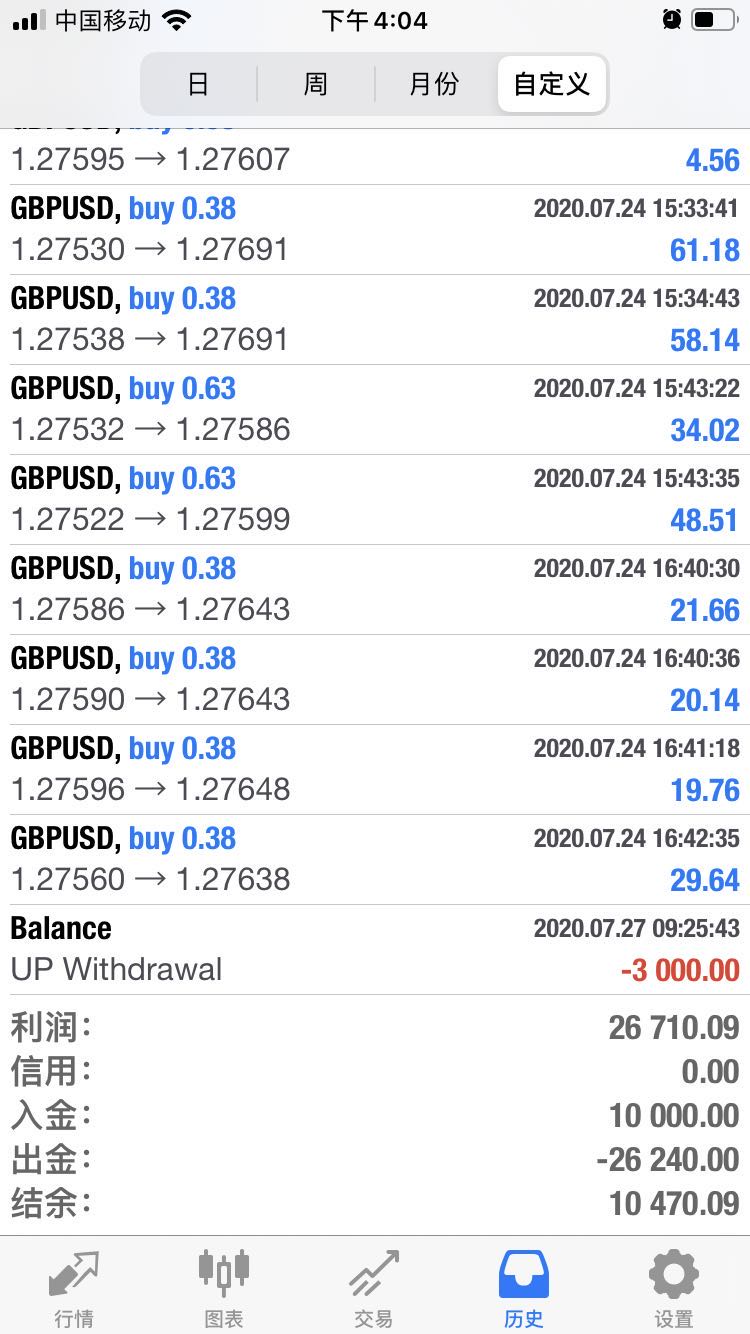Show details of trade at 16:40:30
Viewport: 750px width, 1334px height.
pos(375,590)
